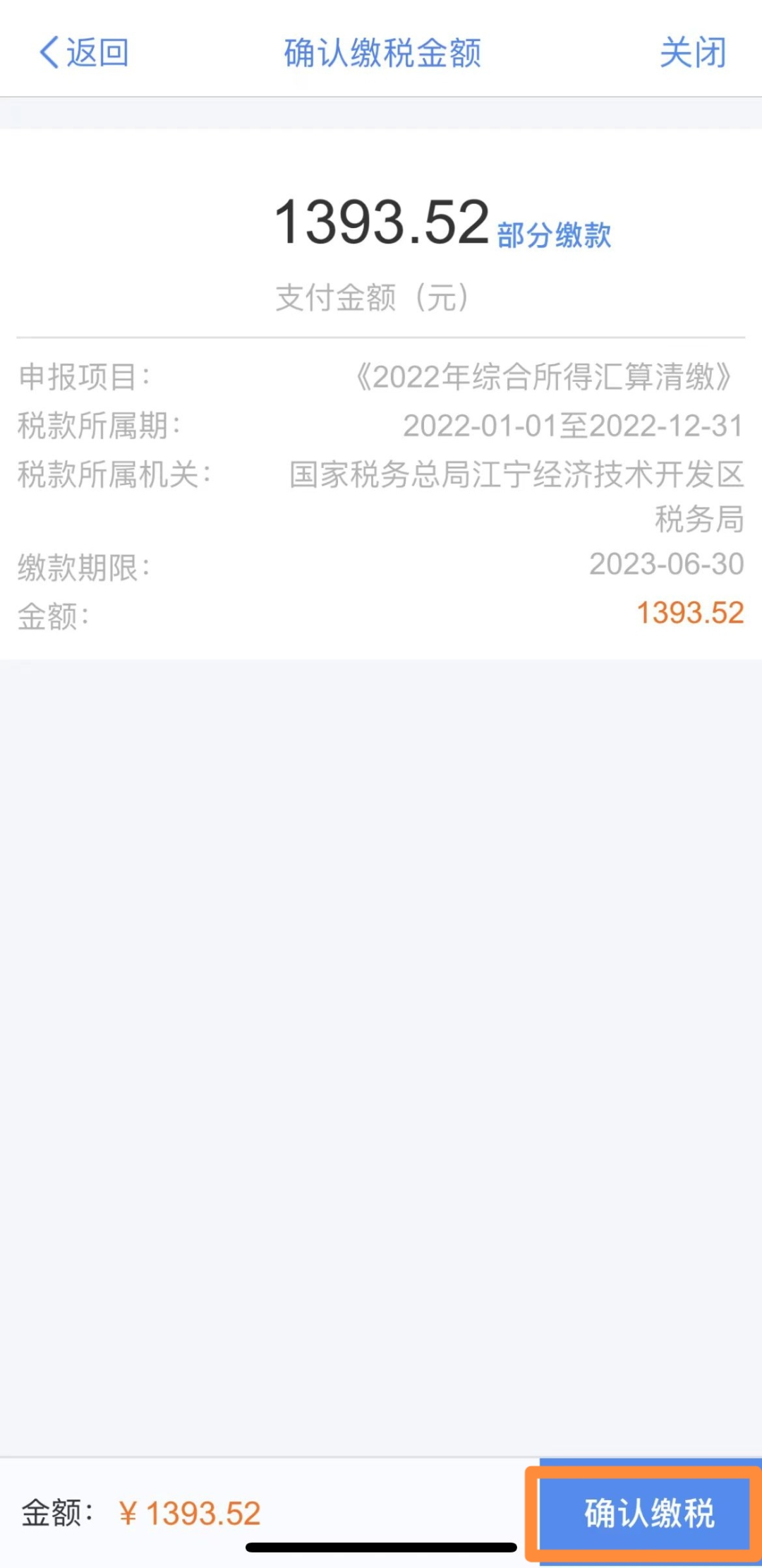
Task: Go back with the 返回 button
Action: coord(84,53)
